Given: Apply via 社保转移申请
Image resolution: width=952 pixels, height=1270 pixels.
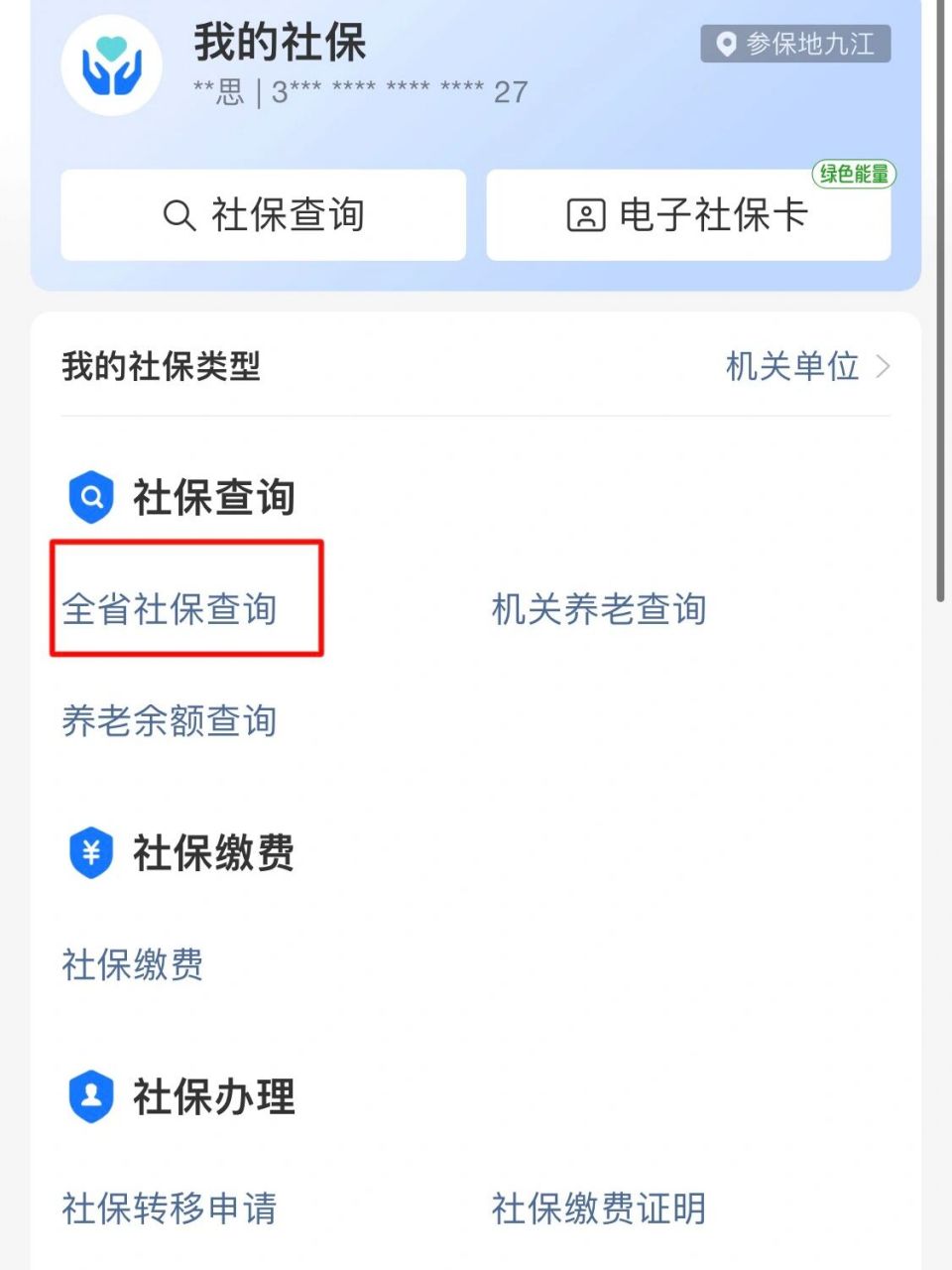Looking at the screenshot, I should pos(169,1209).
